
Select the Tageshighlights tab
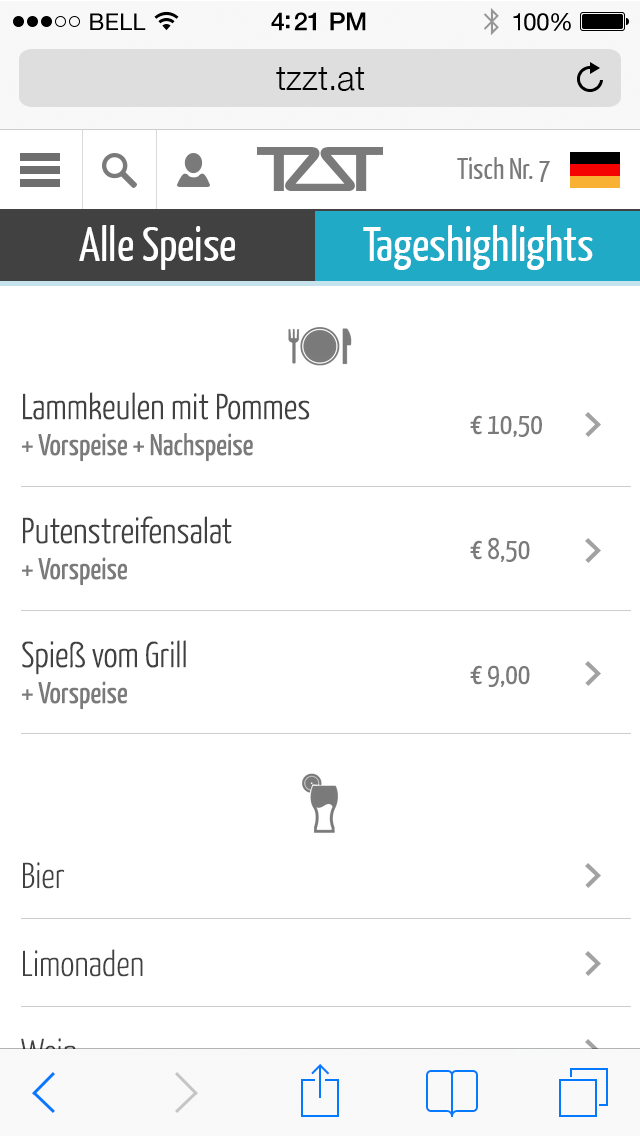pyautogui.click(x=478, y=245)
